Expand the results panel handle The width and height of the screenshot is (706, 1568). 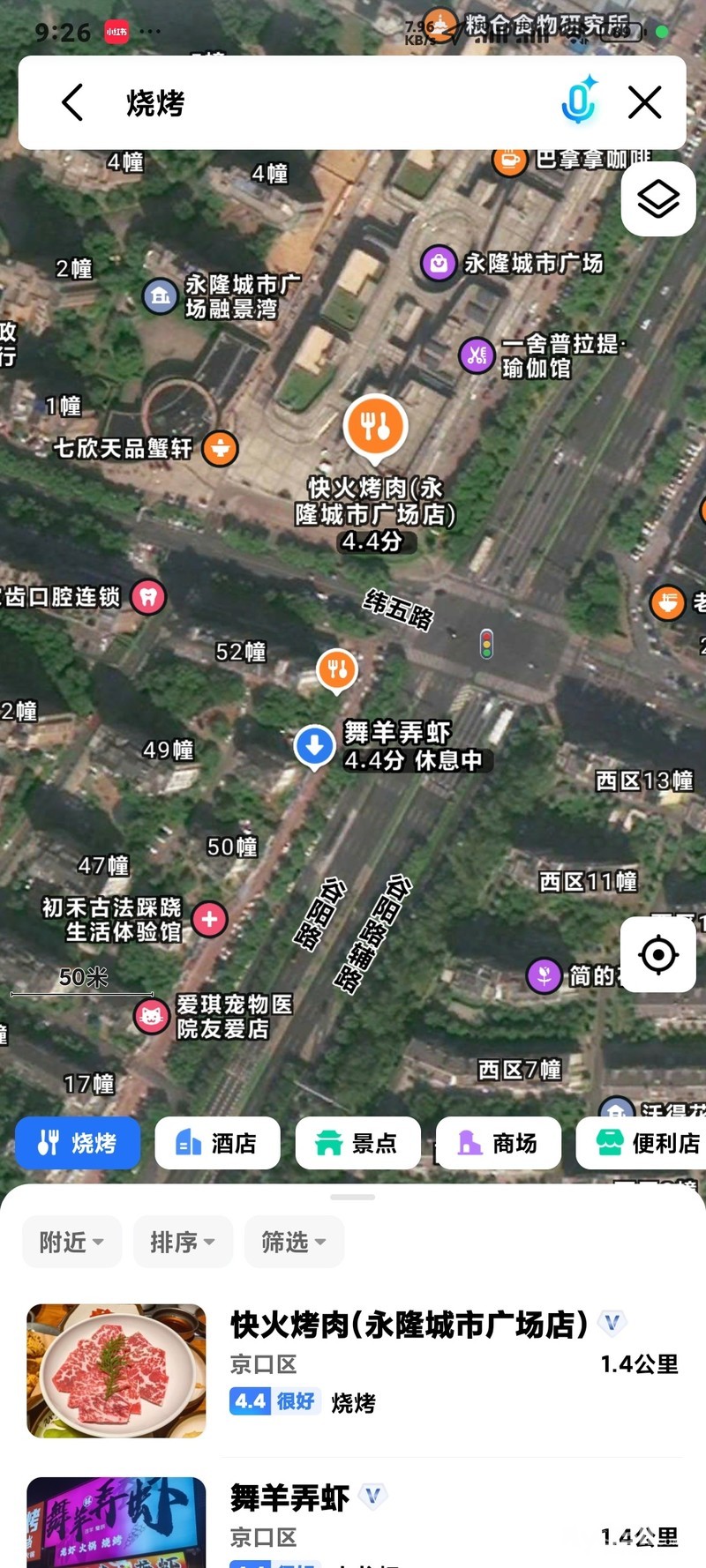tap(352, 1197)
